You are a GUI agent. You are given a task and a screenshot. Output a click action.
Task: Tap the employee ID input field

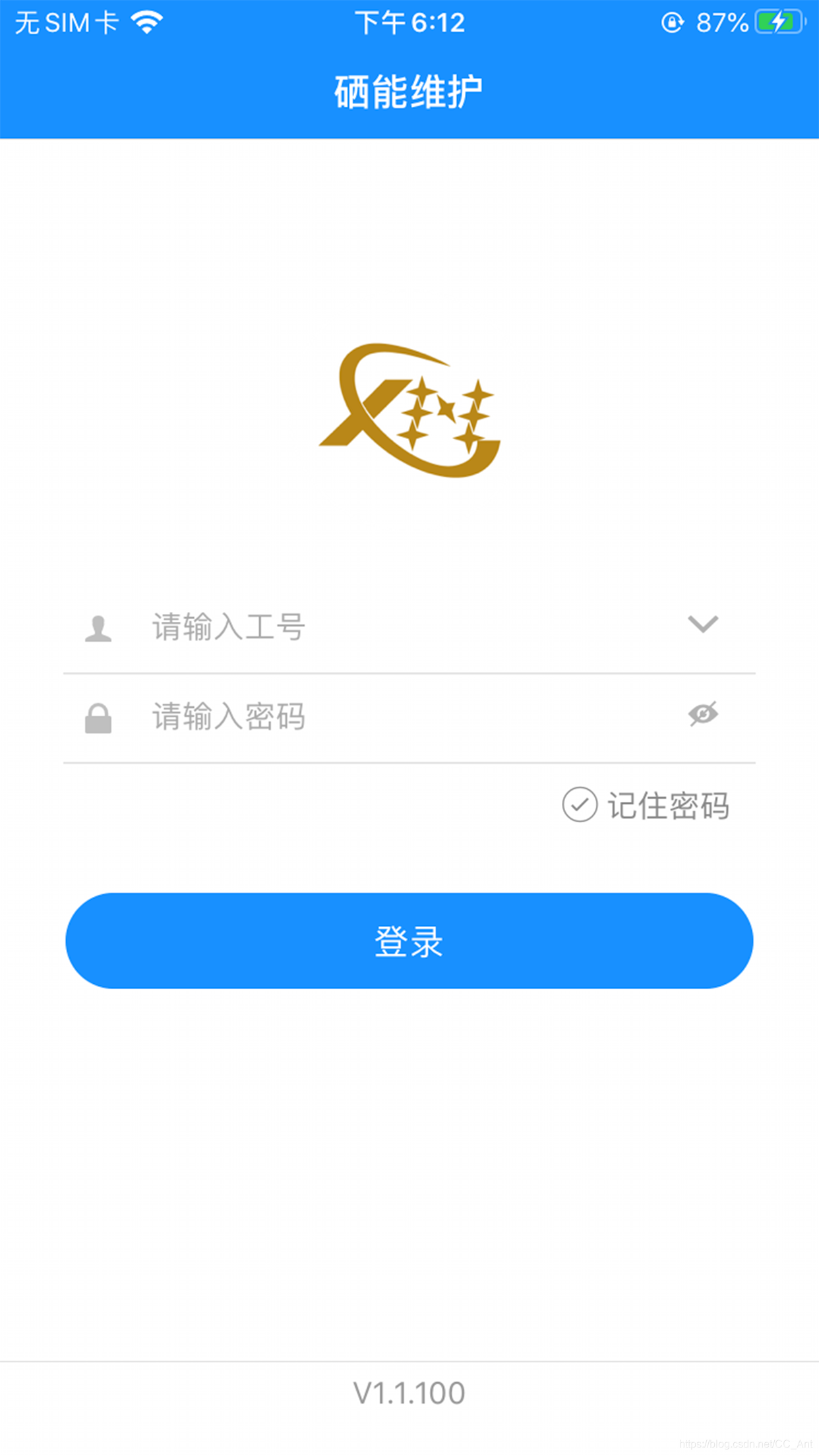tap(409, 626)
